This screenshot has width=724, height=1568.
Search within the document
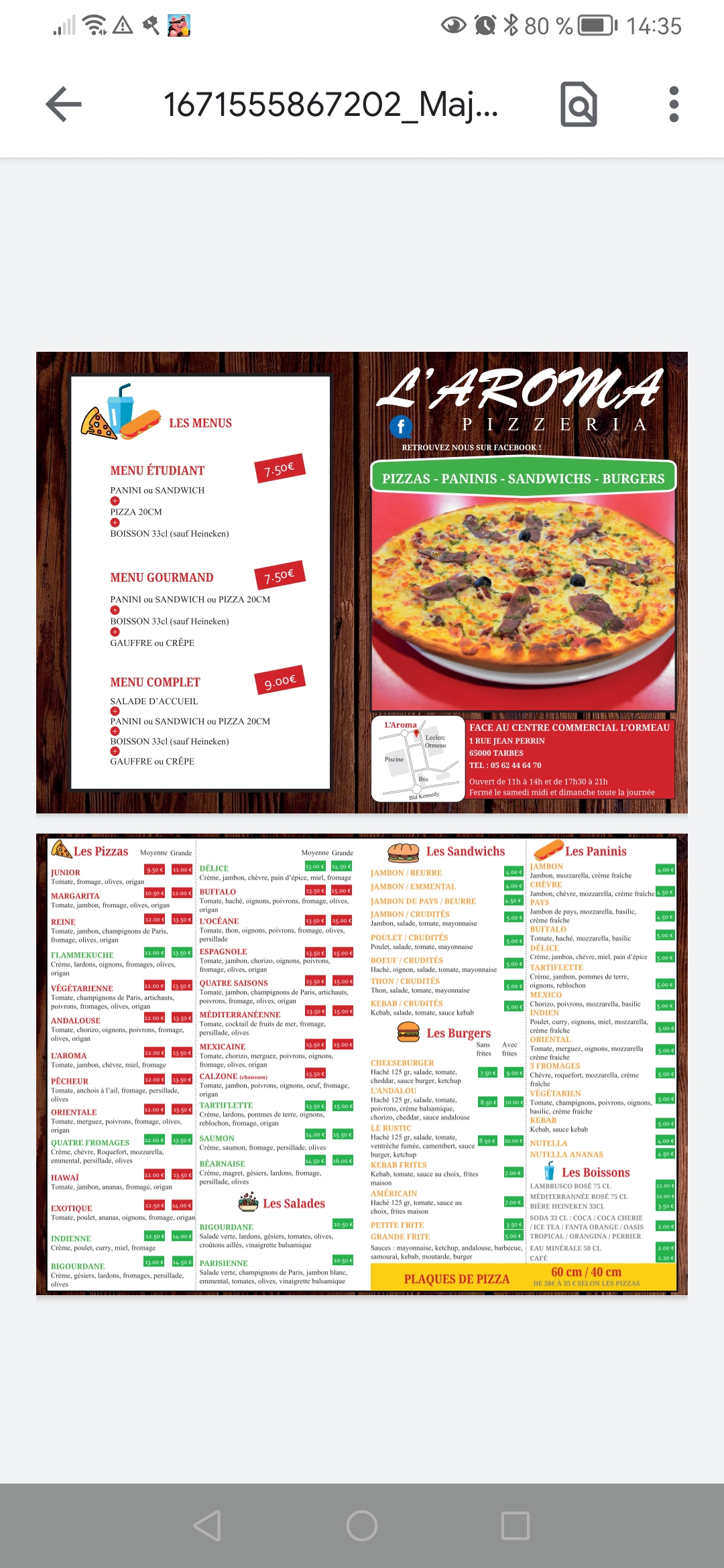(x=579, y=105)
